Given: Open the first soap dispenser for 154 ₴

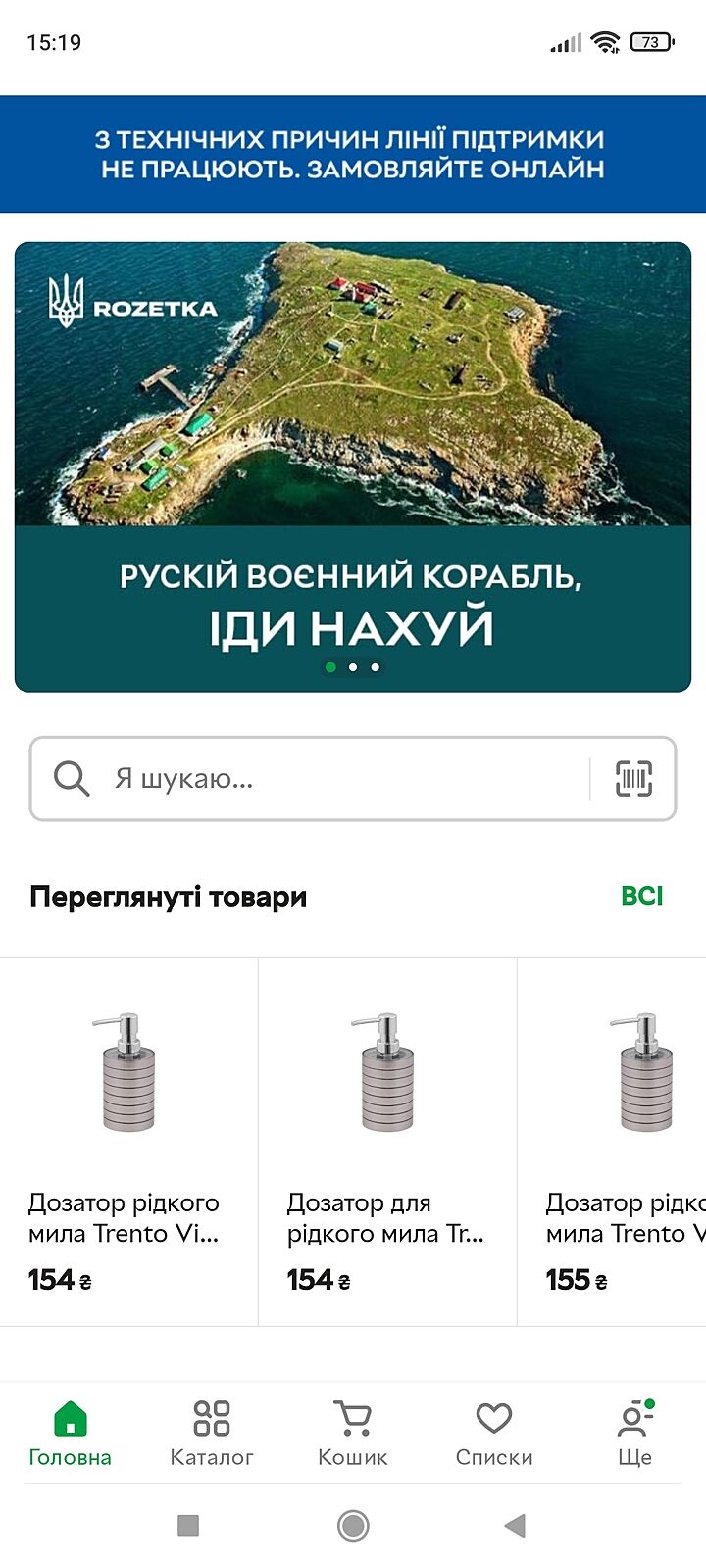Looking at the screenshot, I should coord(128,1142).
